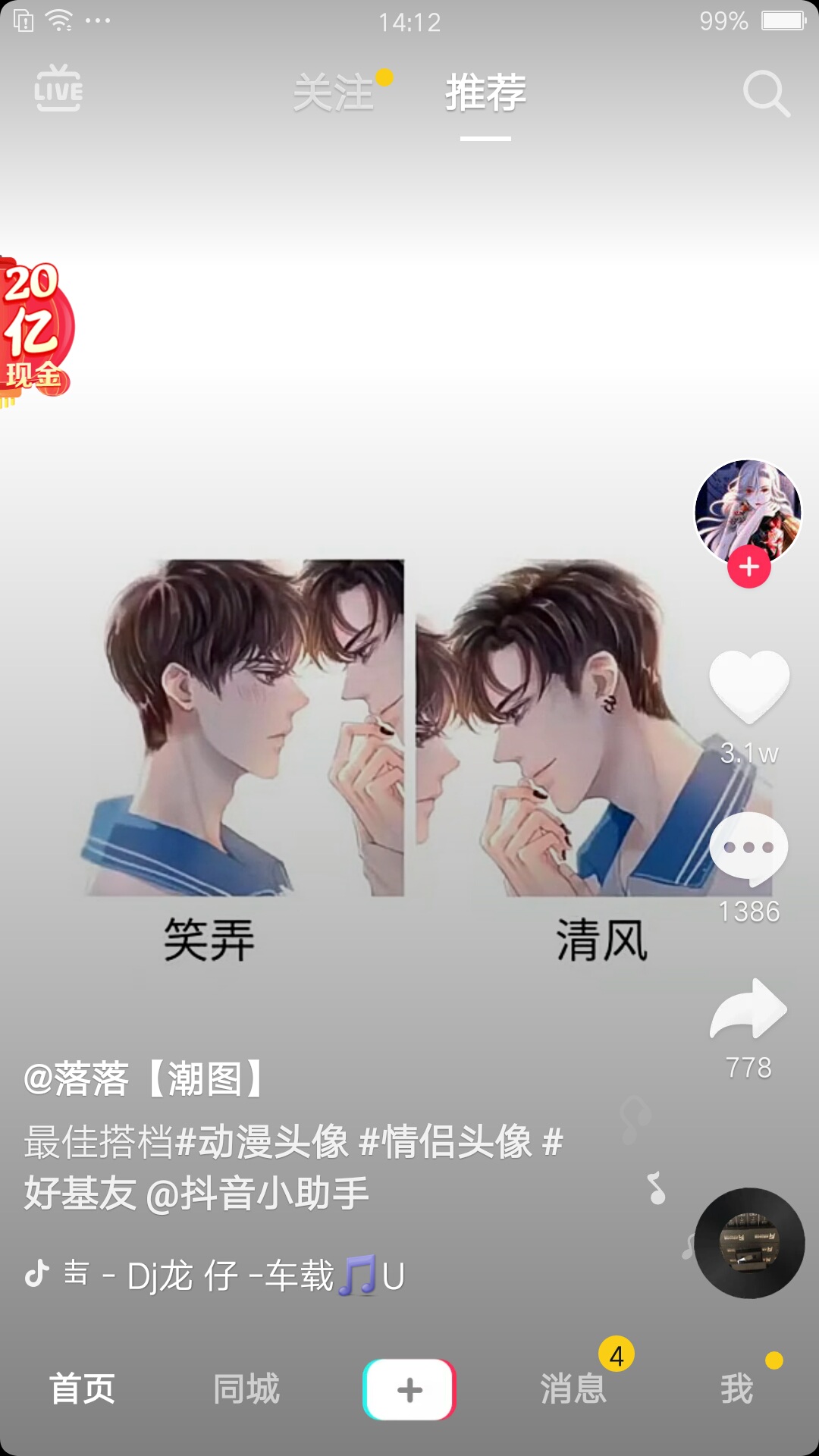Open the @抖音小助手 mention
This screenshot has width=819, height=1456.
(257, 1194)
